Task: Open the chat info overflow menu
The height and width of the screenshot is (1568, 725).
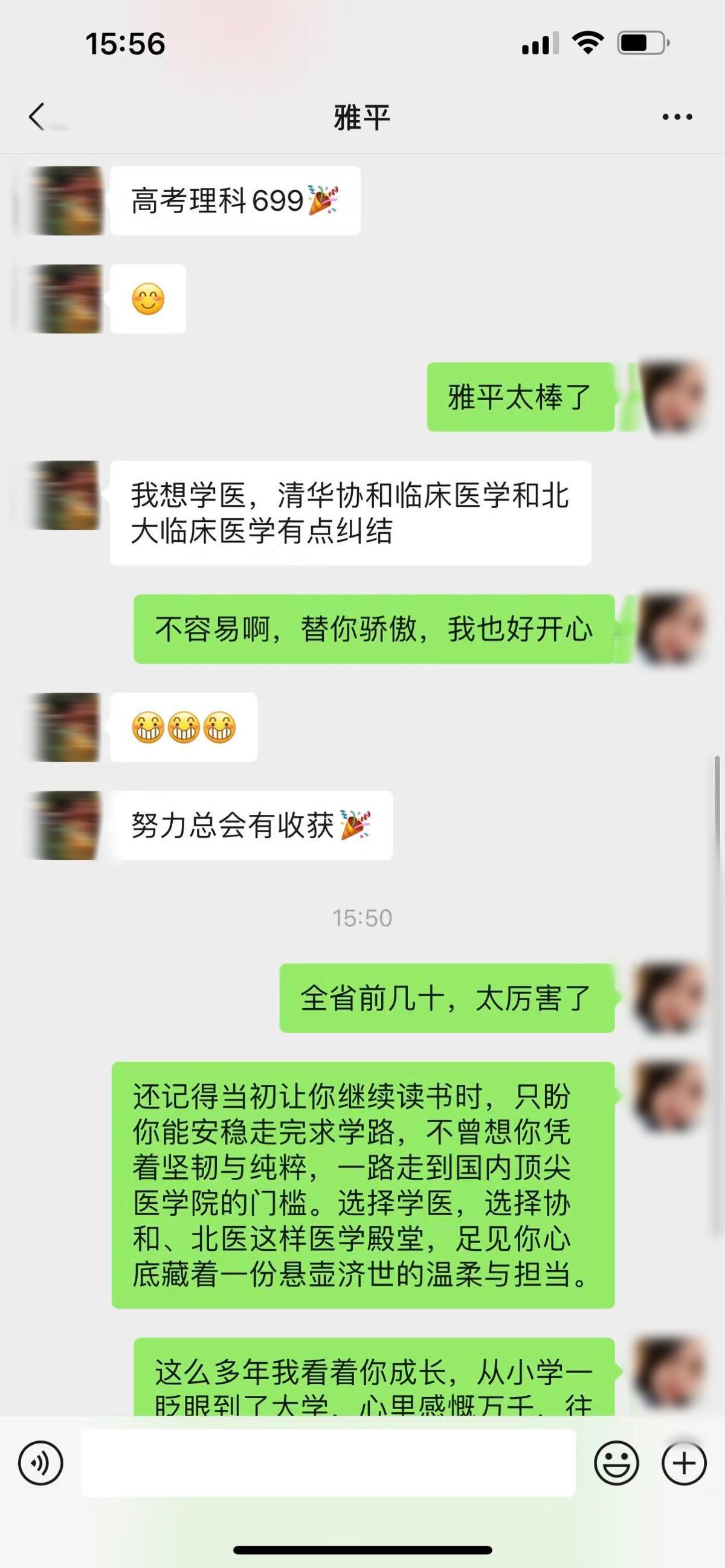Action: 677,117
